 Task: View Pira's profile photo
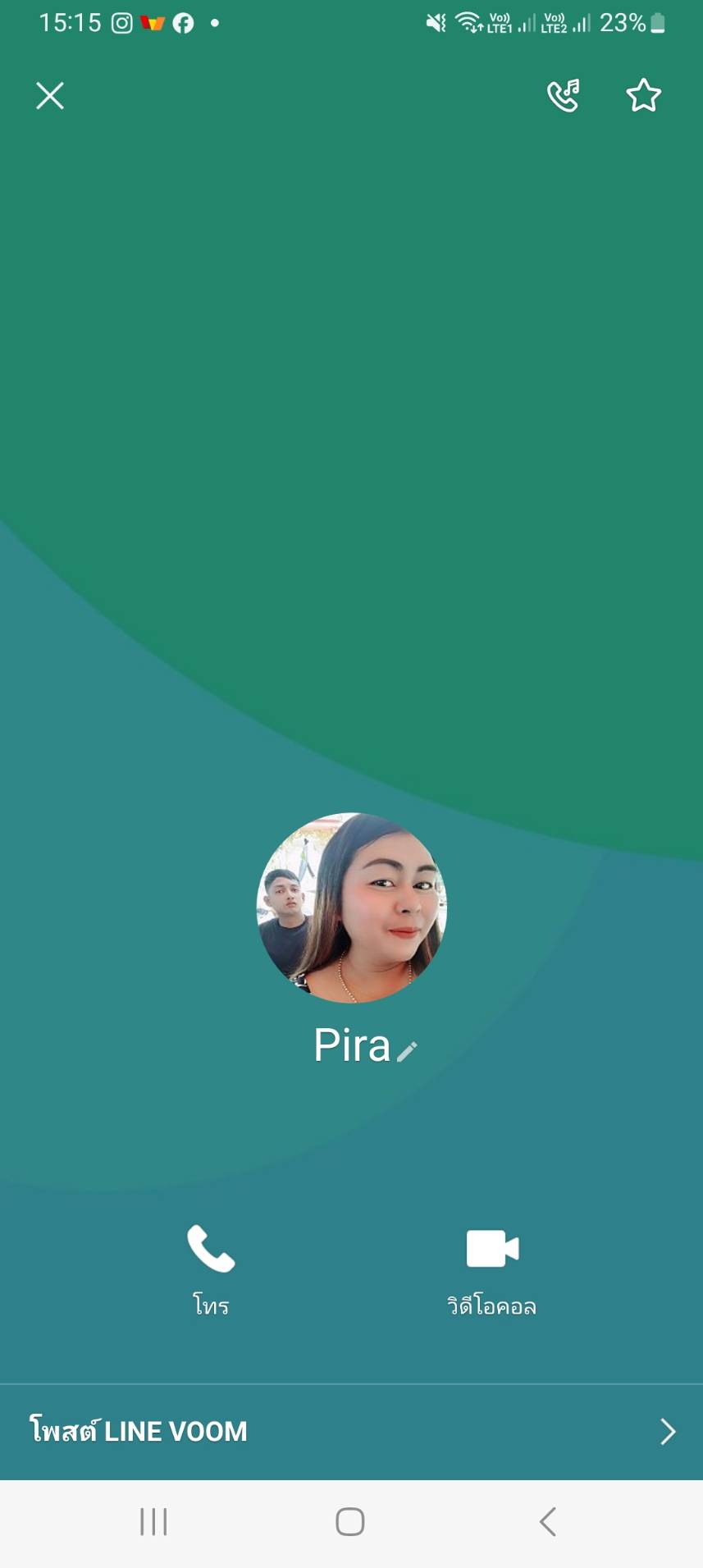pos(352,907)
